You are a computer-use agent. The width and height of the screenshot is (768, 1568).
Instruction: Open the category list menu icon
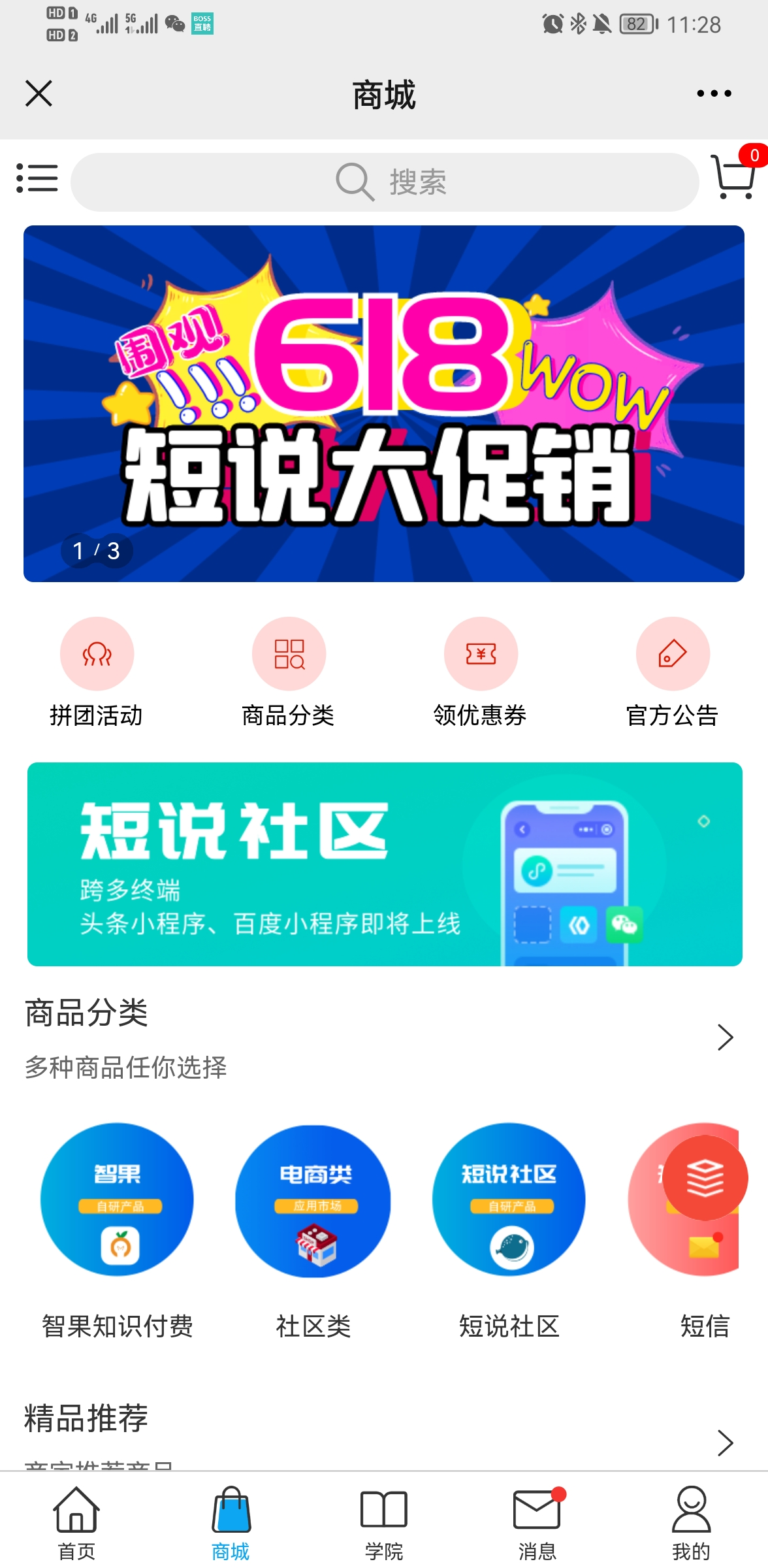(x=37, y=178)
